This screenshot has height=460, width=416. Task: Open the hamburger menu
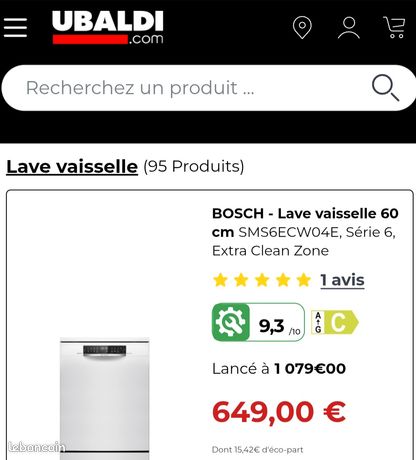15,28
